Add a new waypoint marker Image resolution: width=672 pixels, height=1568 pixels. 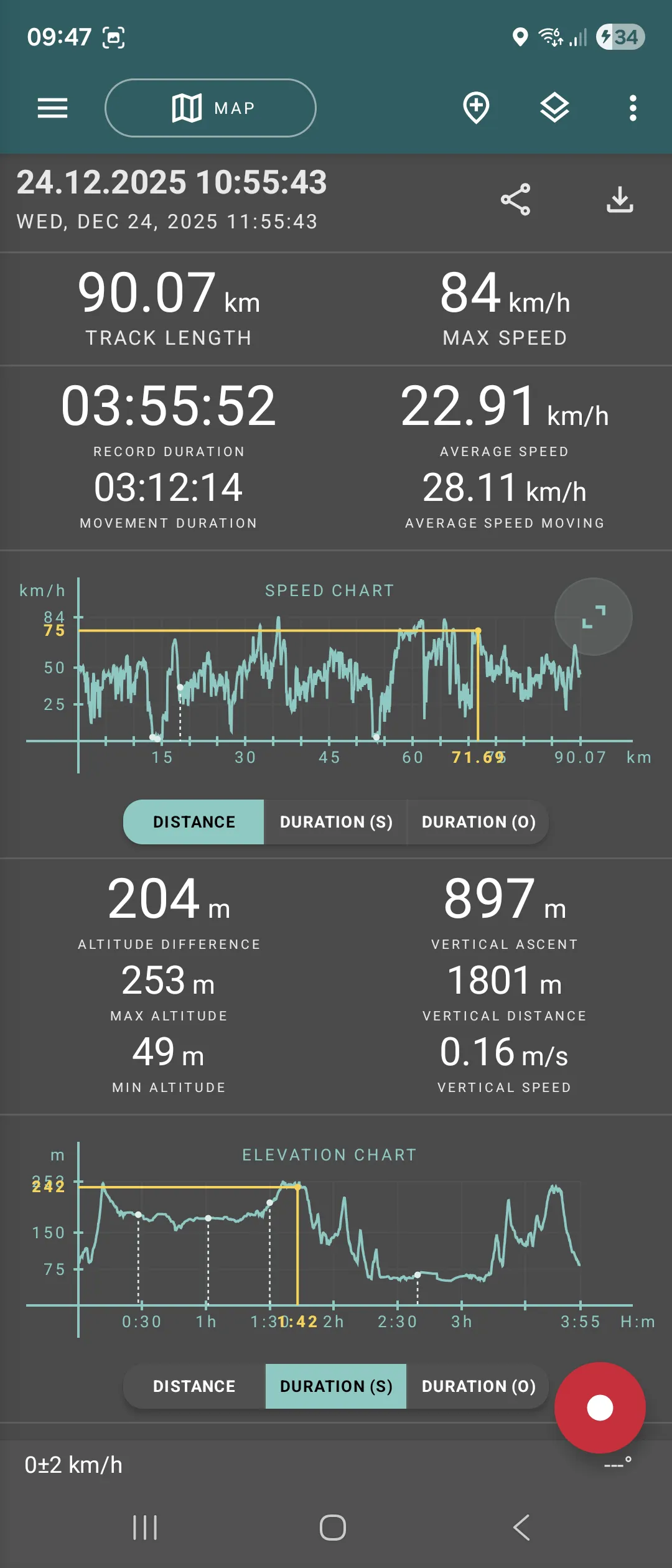click(x=475, y=108)
